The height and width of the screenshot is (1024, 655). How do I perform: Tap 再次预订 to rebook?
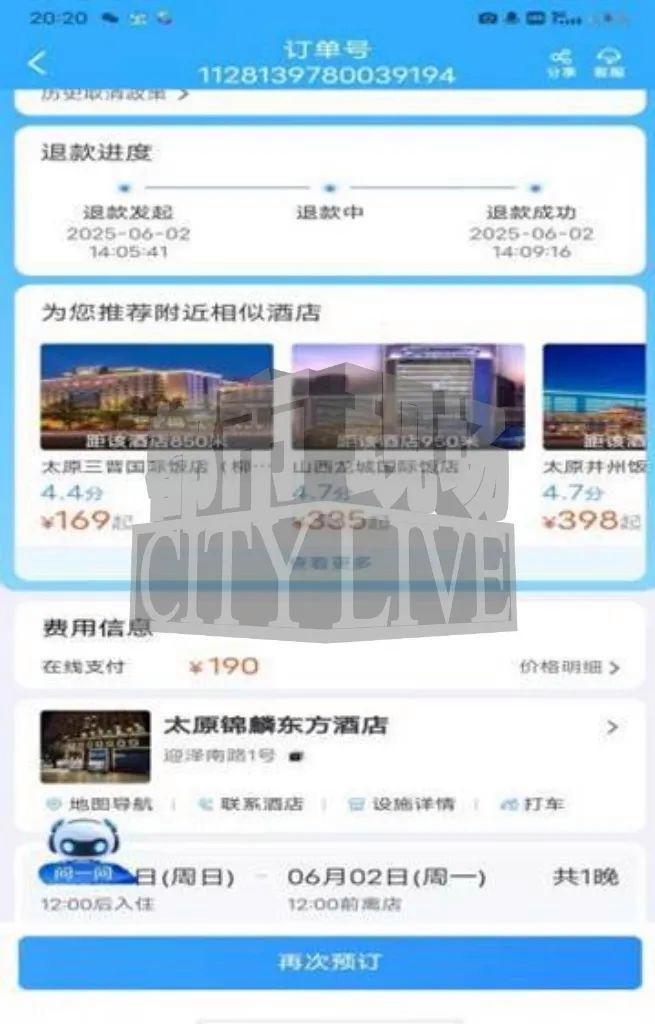329,962
